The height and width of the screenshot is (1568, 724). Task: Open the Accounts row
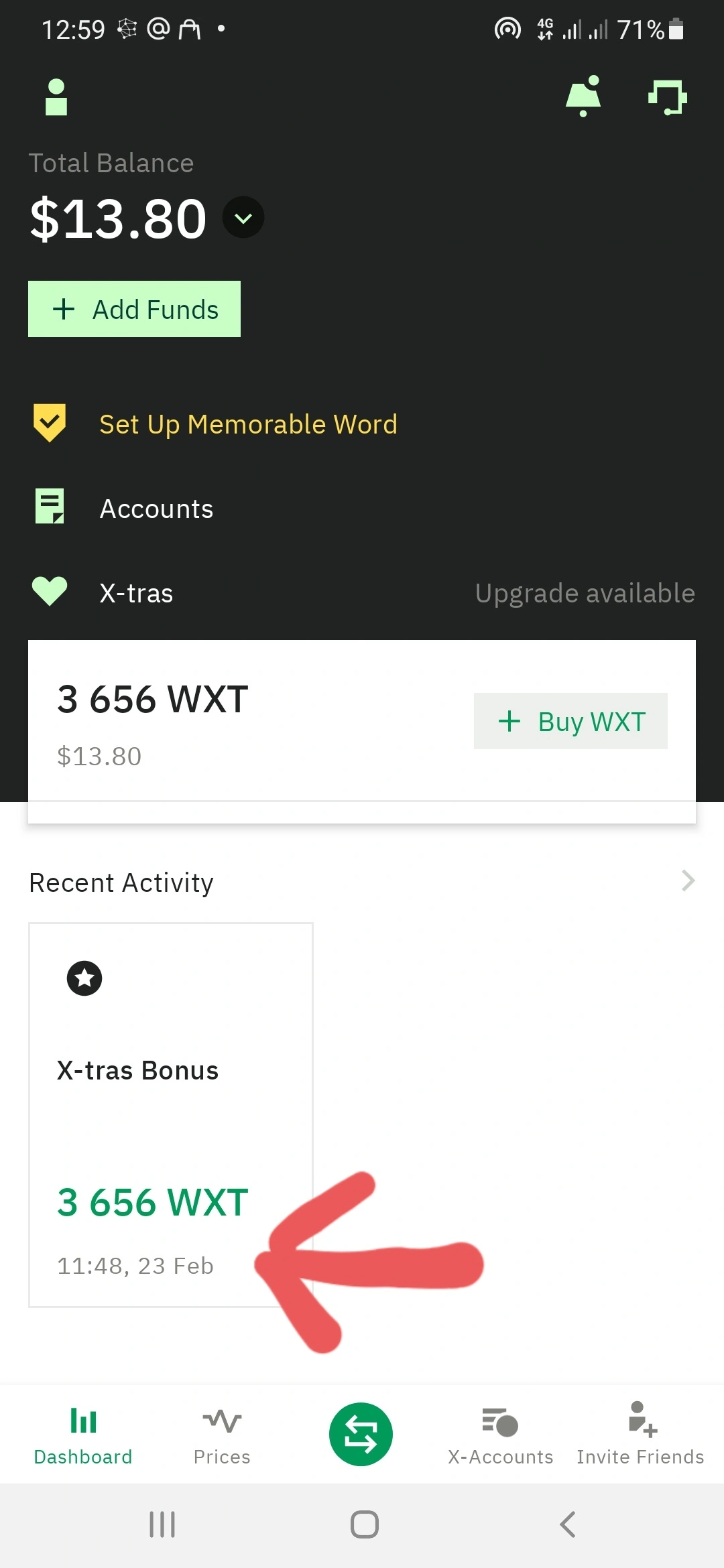[x=362, y=509]
